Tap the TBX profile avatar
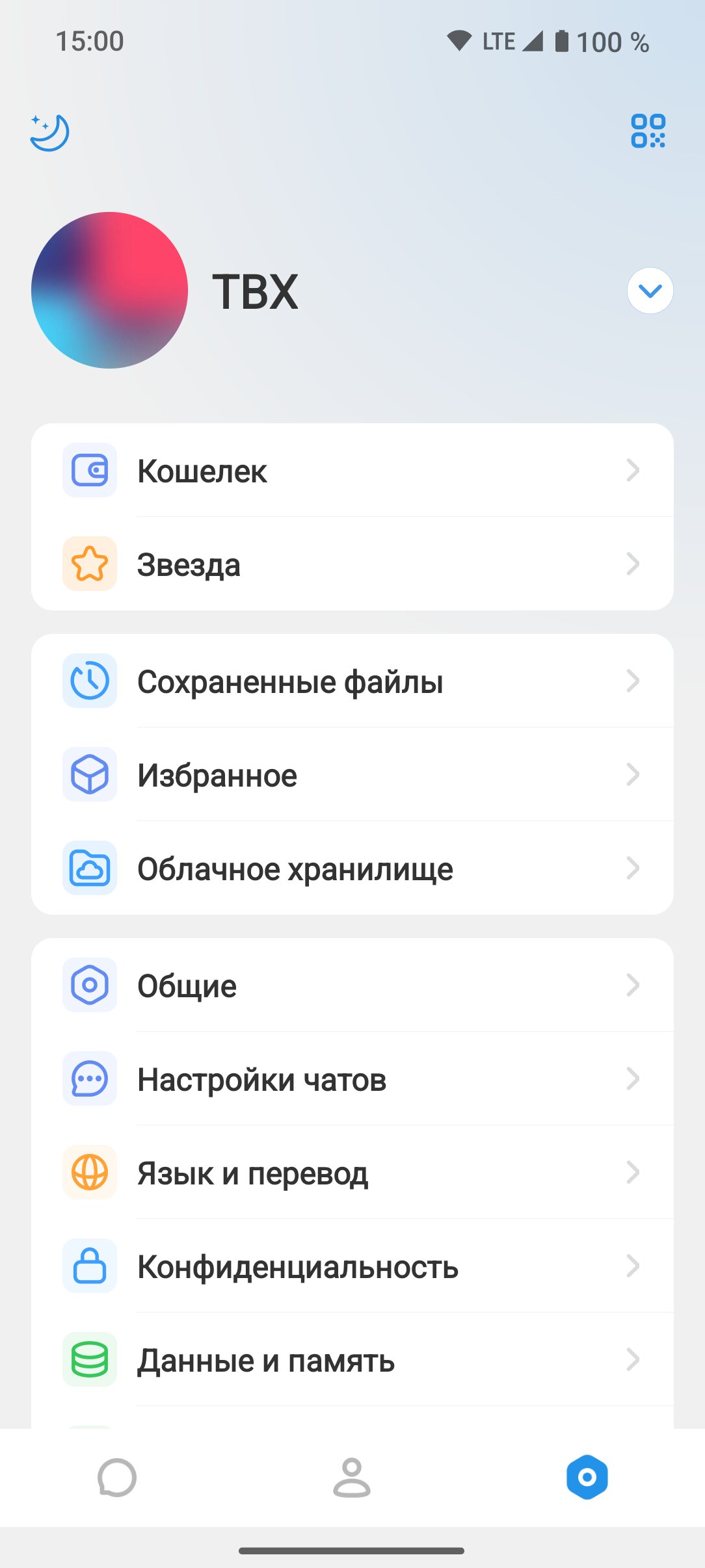This screenshot has width=705, height=1568. point(109,290)
